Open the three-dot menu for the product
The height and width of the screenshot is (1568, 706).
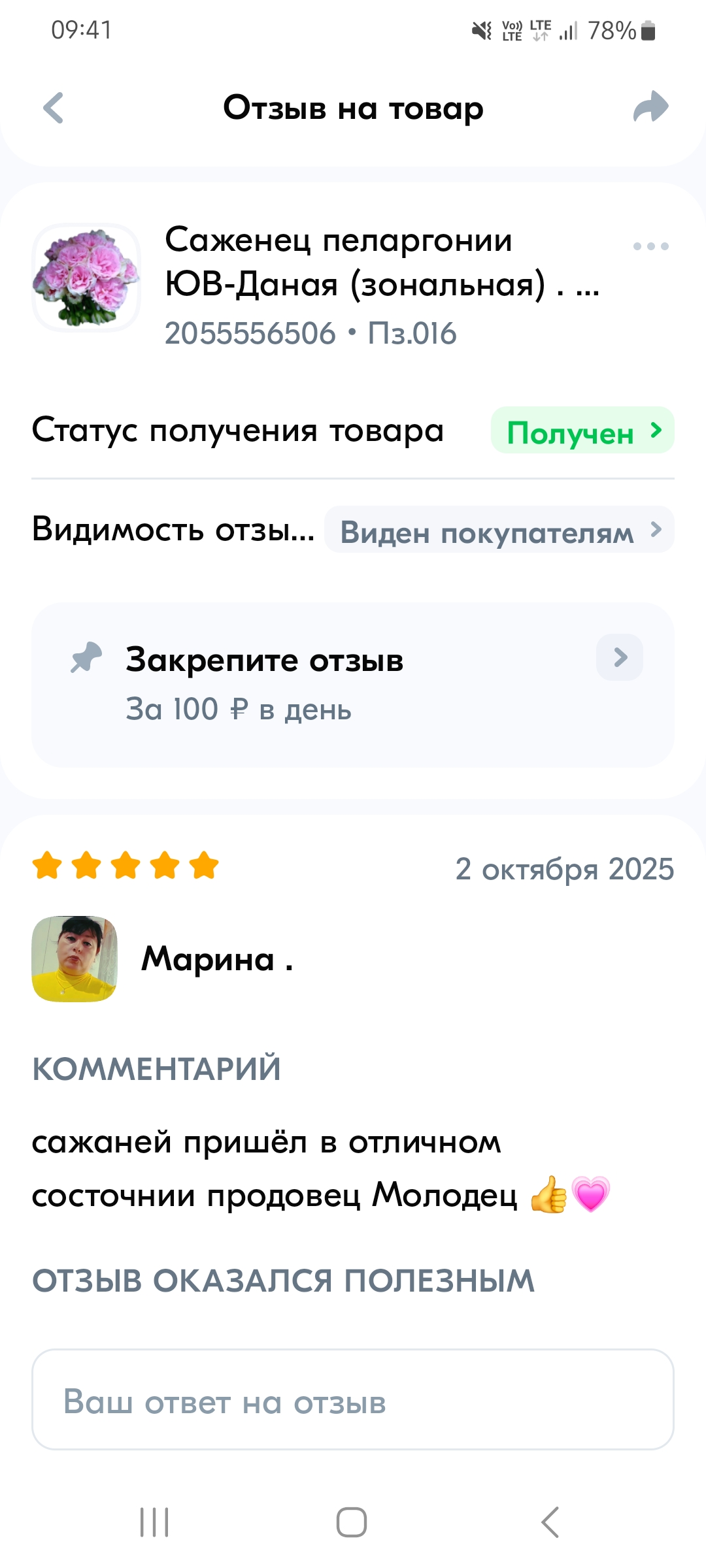tap(650, 246)
